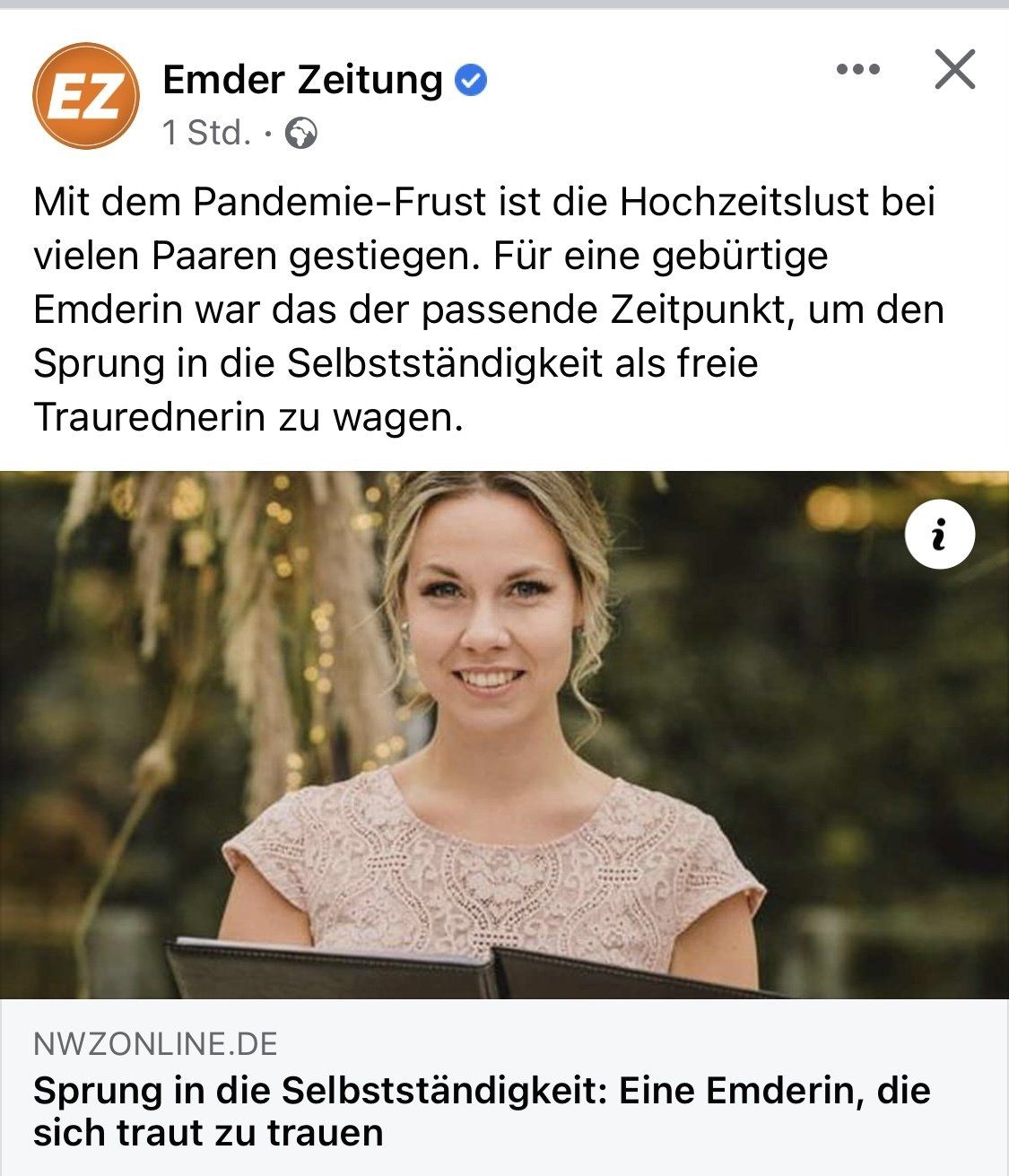The height and width of the screenshot is (1176, 1009).
Task: Open the article photo preview
Action: tap(502, 736)
